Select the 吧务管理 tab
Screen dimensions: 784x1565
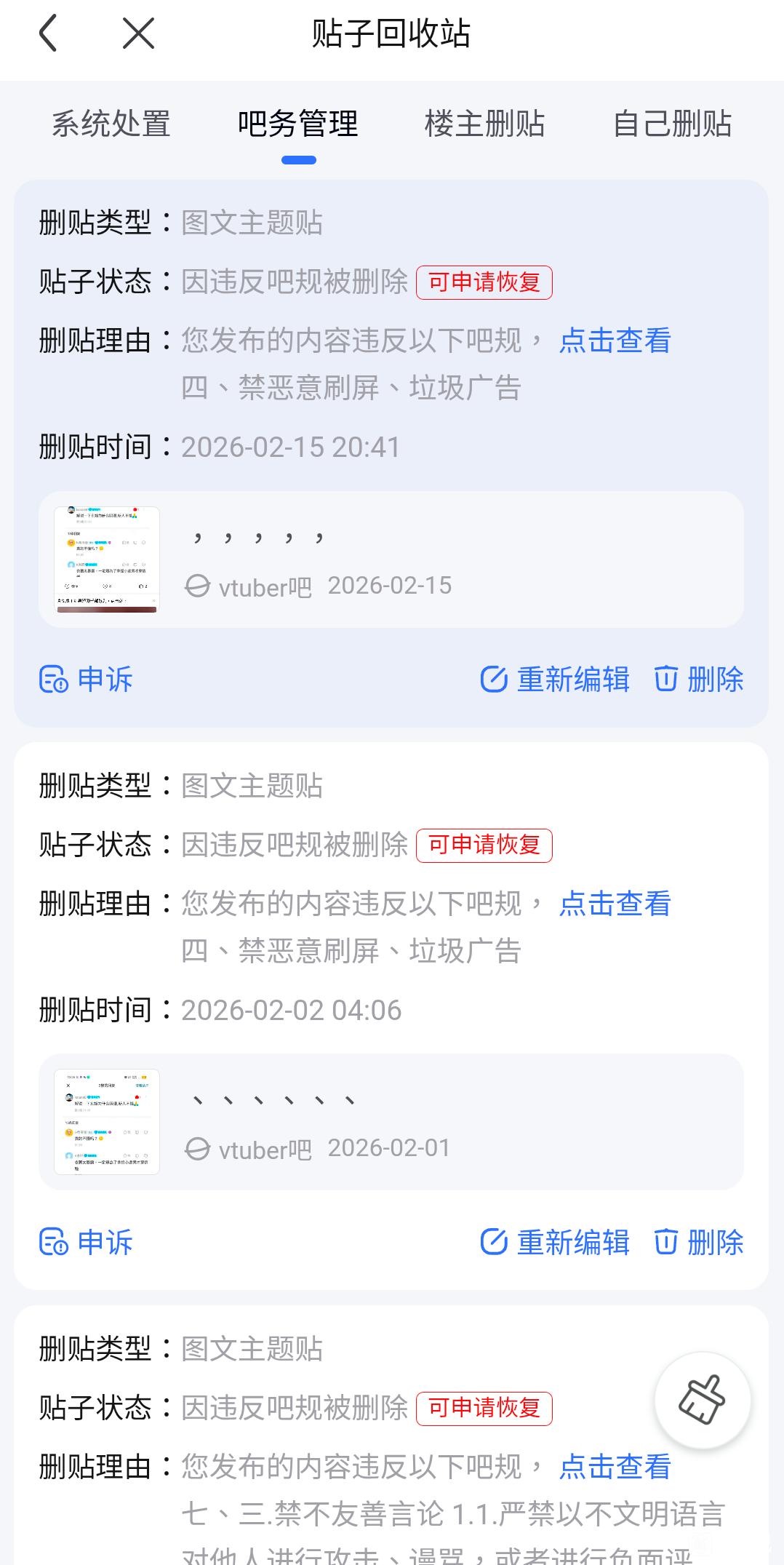(x=298, y=124)
